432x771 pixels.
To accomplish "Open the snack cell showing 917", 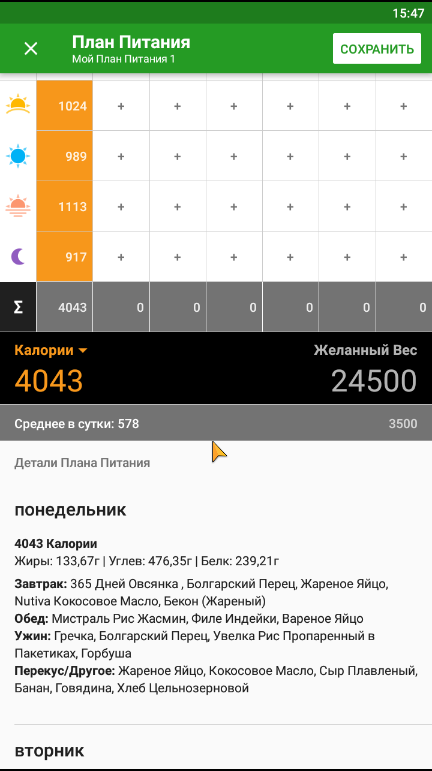I will [x=64, y=257].
